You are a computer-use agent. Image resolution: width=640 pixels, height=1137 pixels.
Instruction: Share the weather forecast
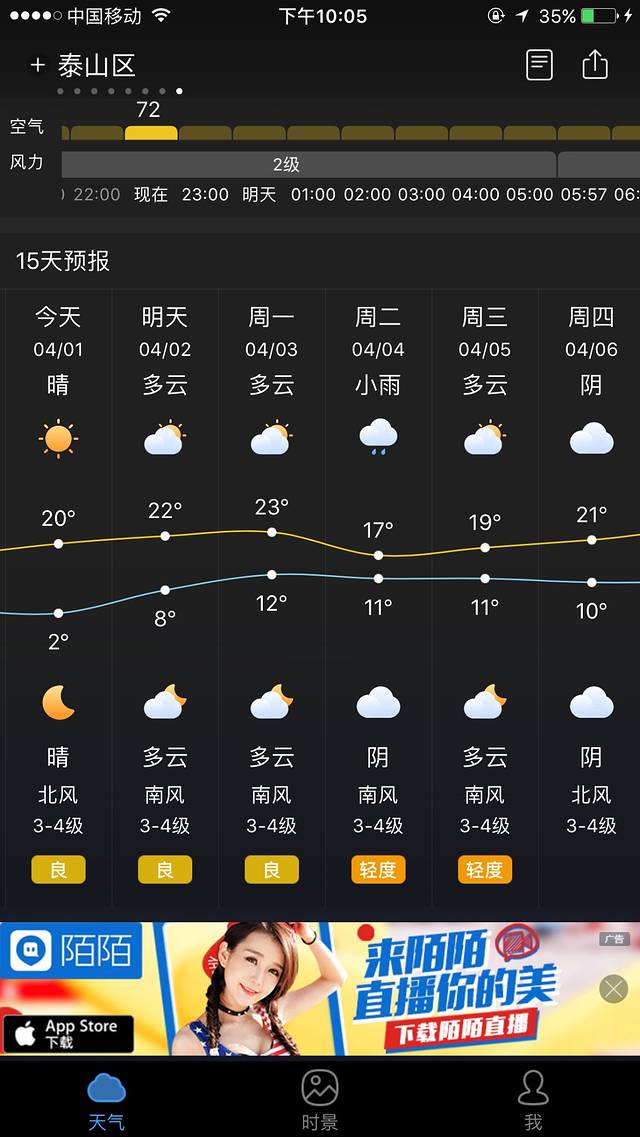click(x=595, y=65)
